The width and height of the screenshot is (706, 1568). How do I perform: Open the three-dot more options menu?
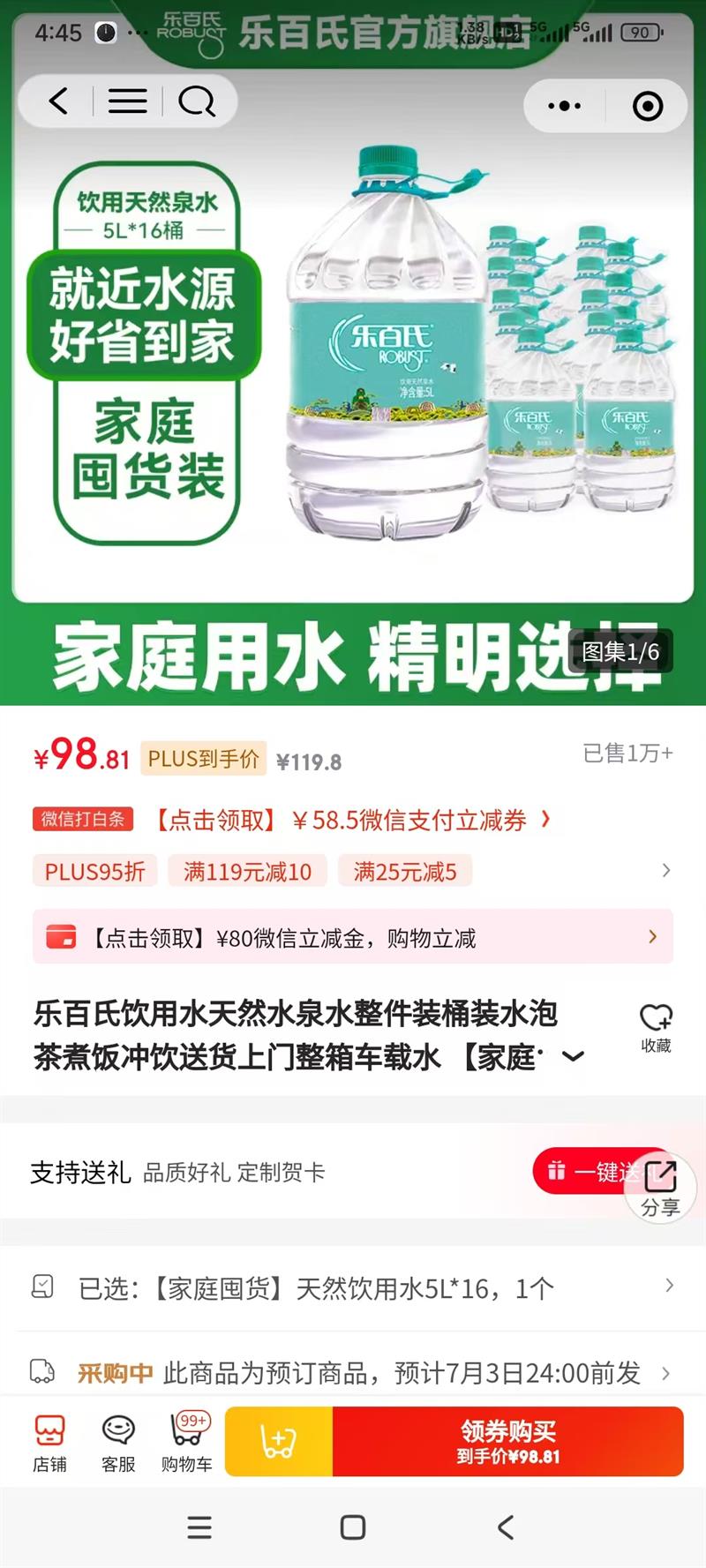tap(564, 106)
